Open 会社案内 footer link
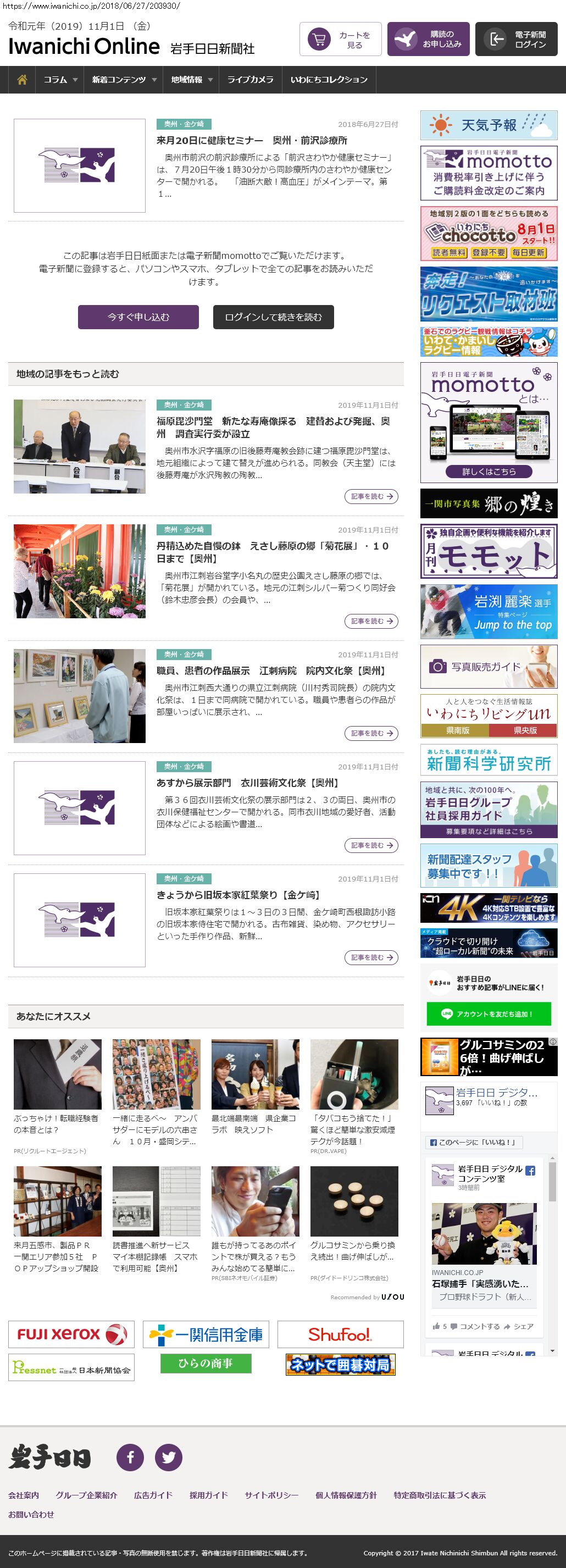The height and width of the screenshot is (1568, 566). coord(24,1495)
